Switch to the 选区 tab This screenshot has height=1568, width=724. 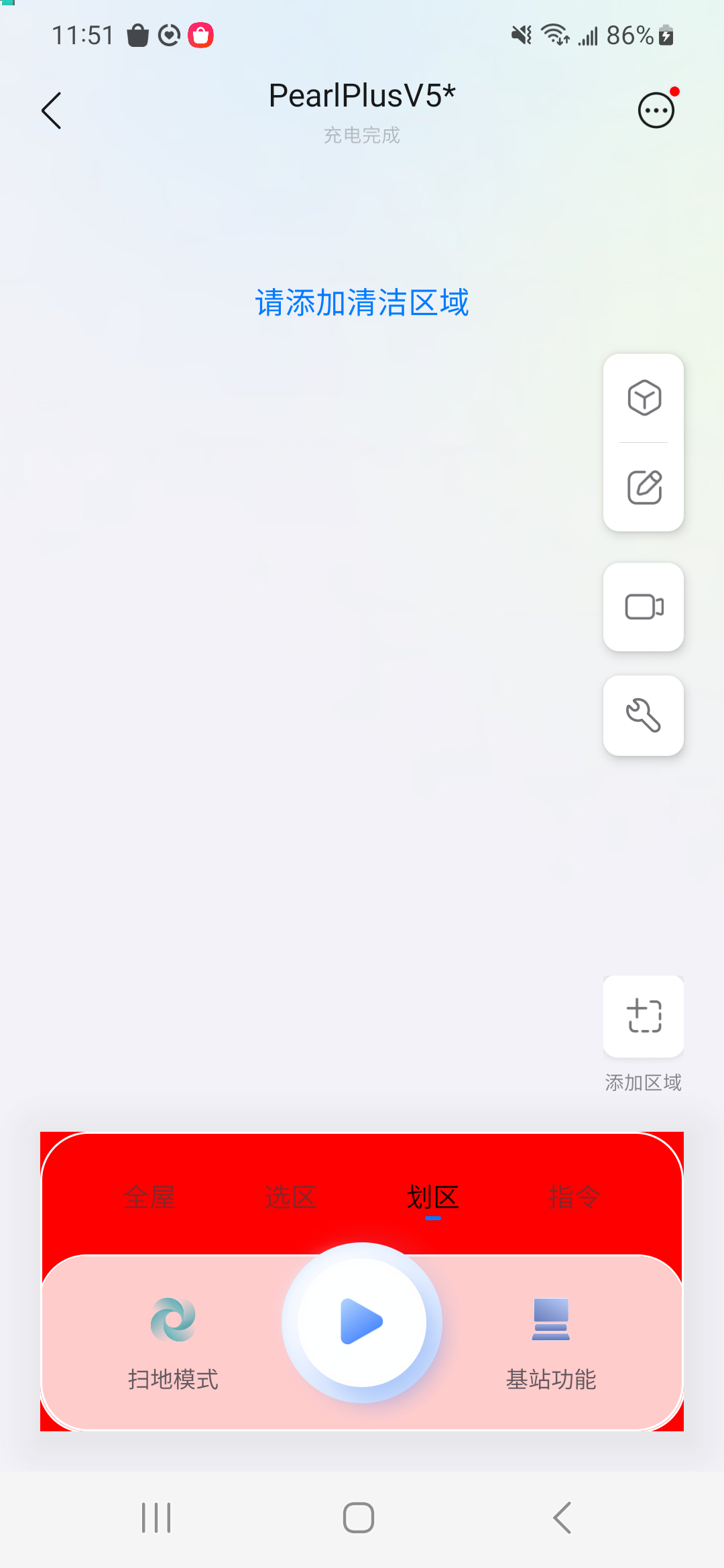tap(290, 1197)
